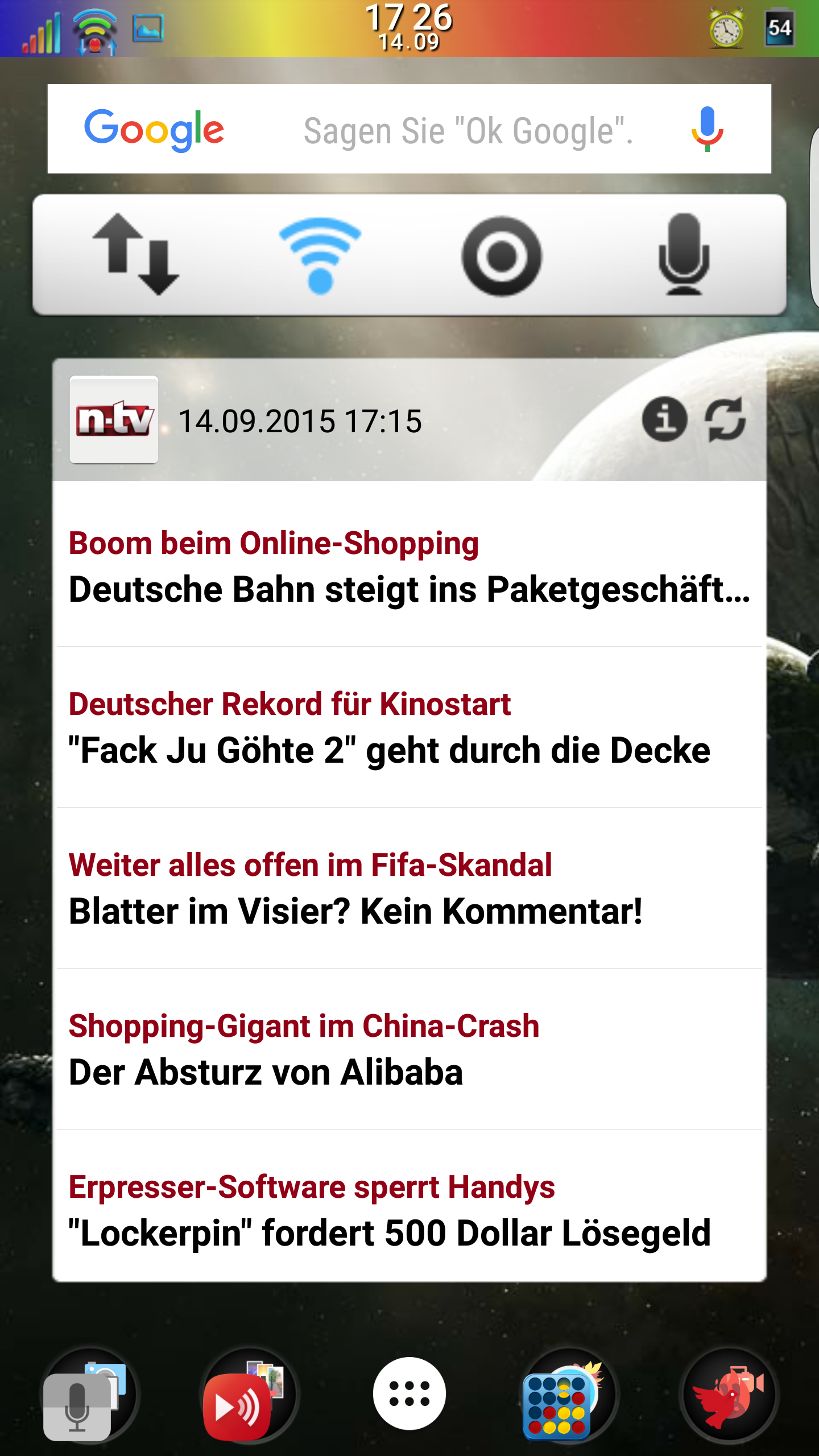Open the n-tv widget info icon
Image resolution: width=819 pixels, height=1456 pixels.
[x=664, y=419]
